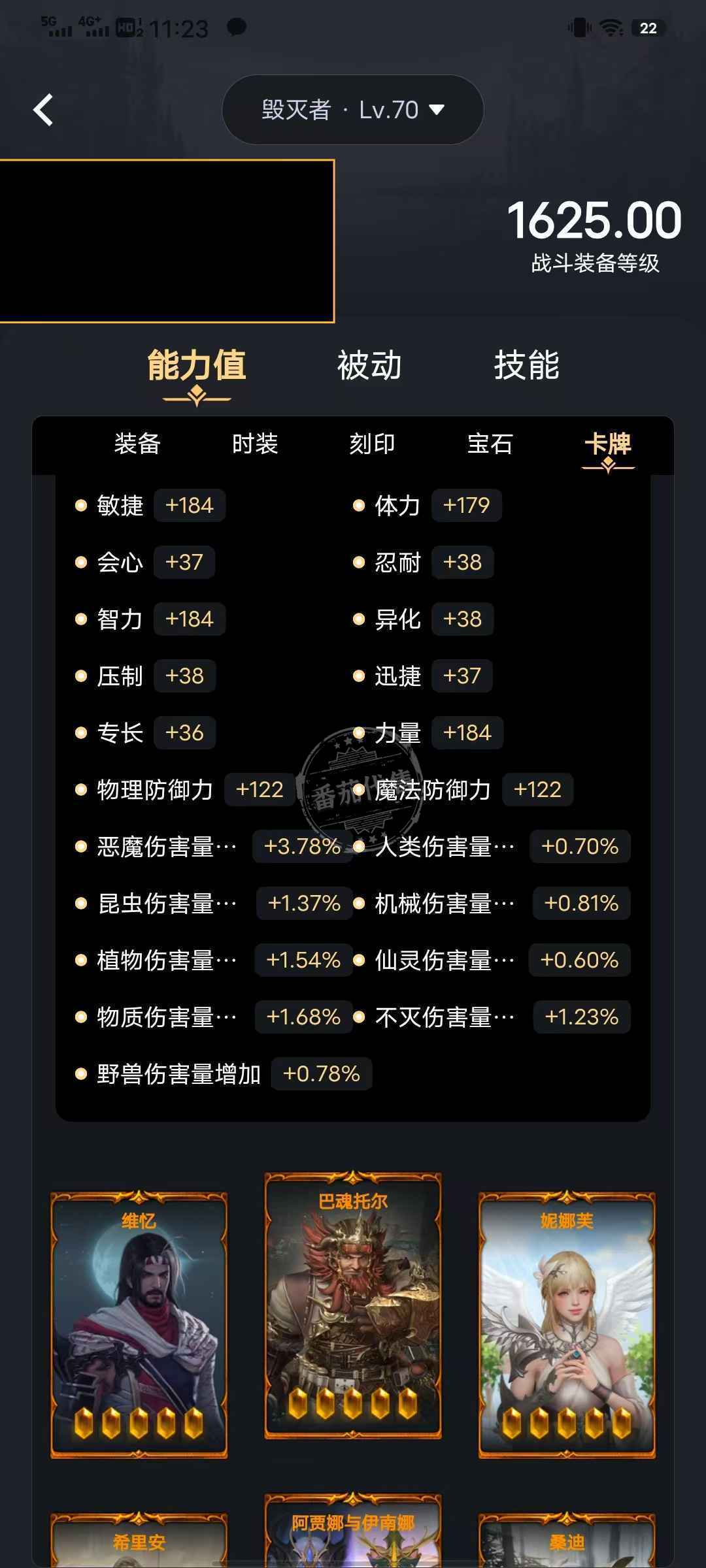
Task: Switch to the 技能 tab
Action: click(526, 365)
